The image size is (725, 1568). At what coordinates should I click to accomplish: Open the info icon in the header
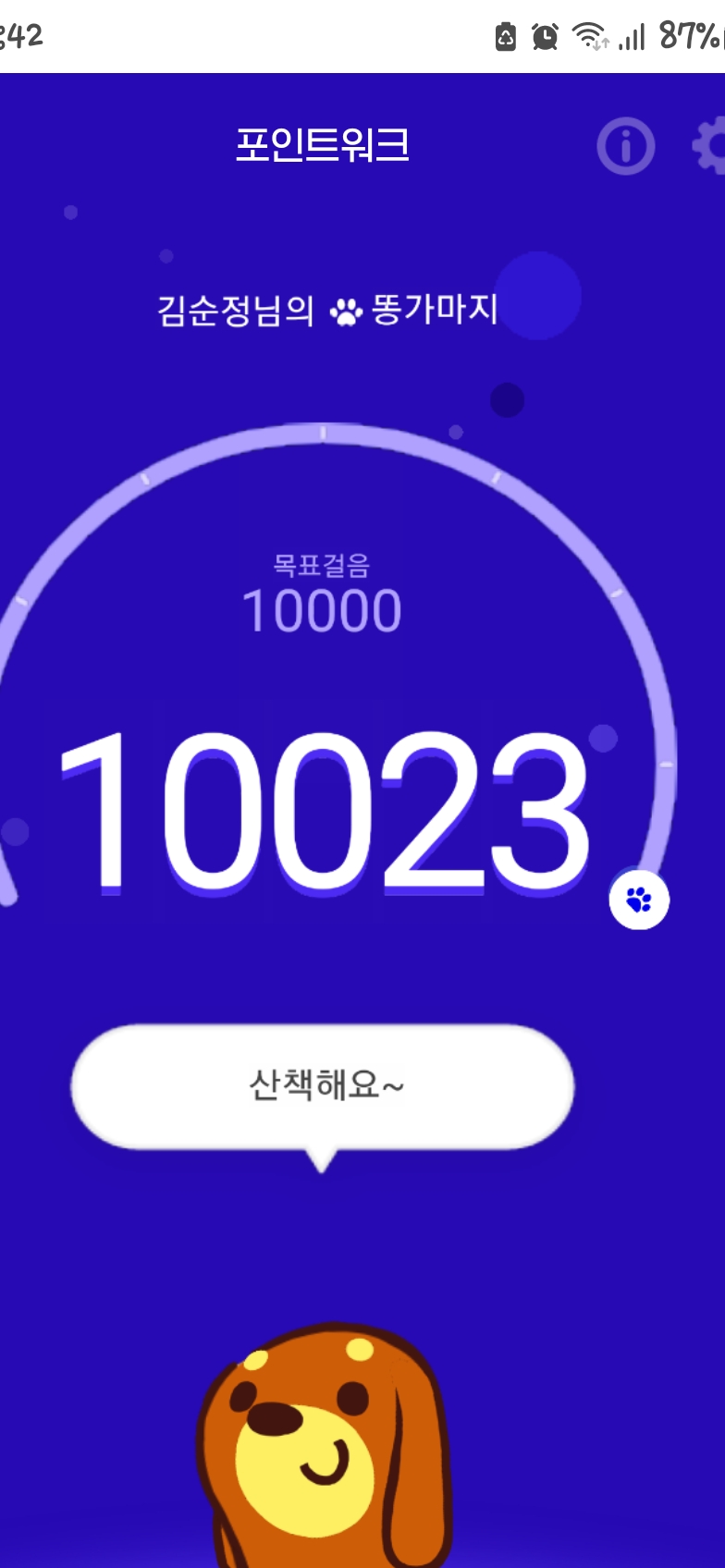[626, 146]
